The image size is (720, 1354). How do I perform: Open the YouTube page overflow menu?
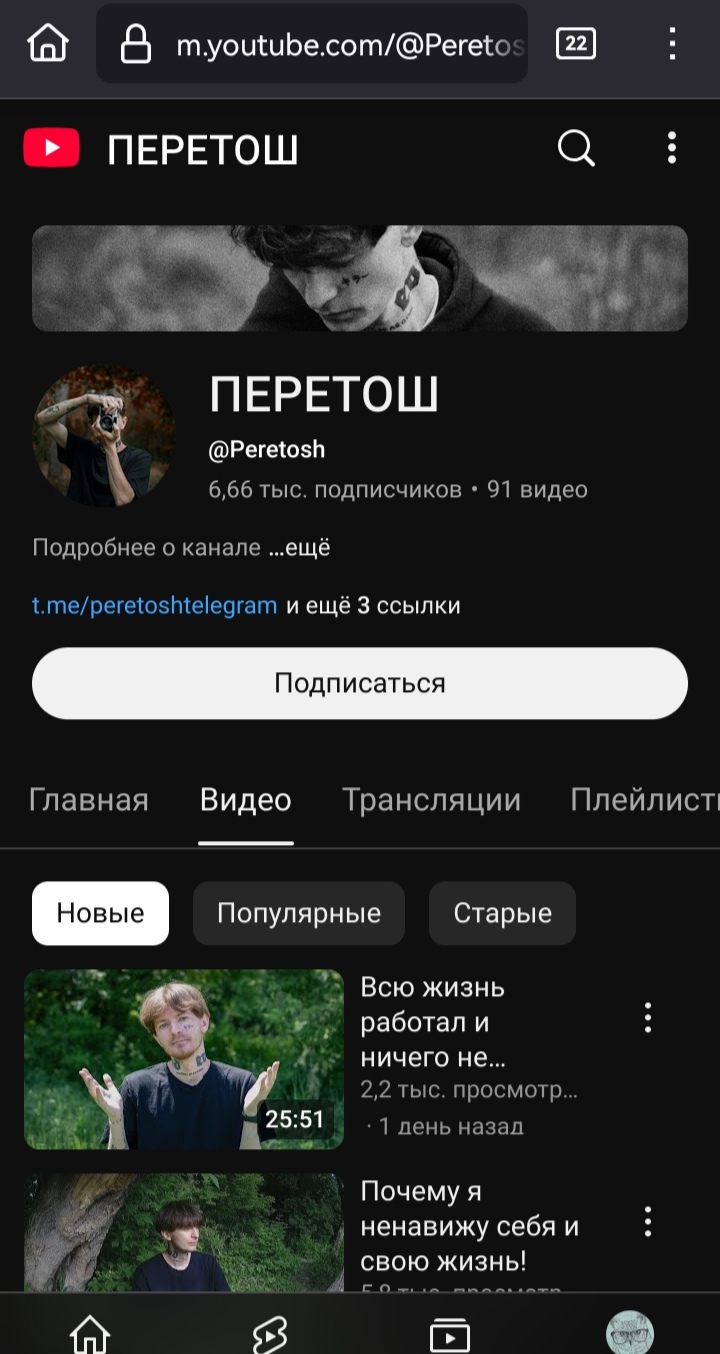tap(671, 149)
